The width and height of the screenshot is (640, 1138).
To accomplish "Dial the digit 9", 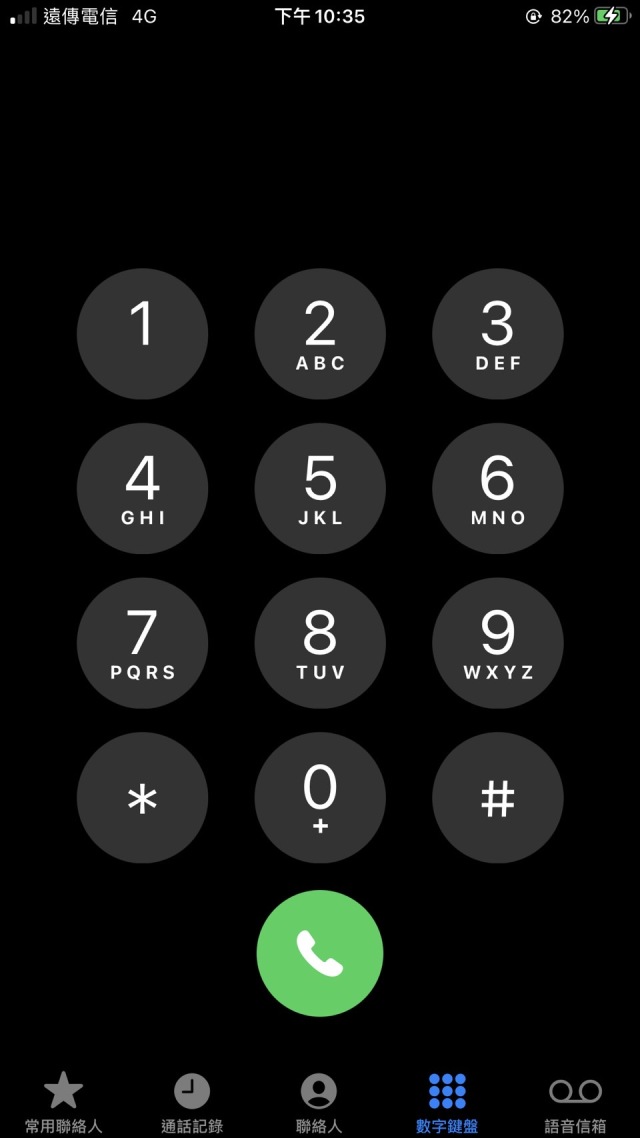I will pyautogui.click(x=497, y=643).
